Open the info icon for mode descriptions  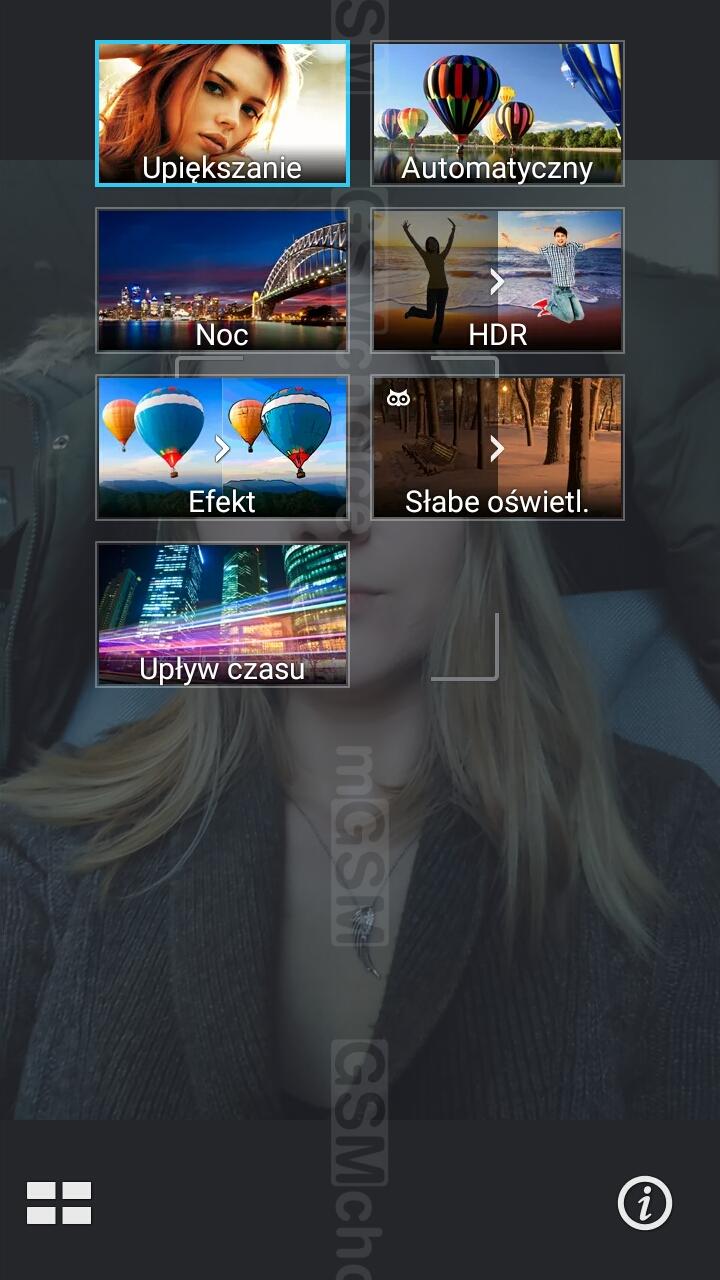[645, 1203]
